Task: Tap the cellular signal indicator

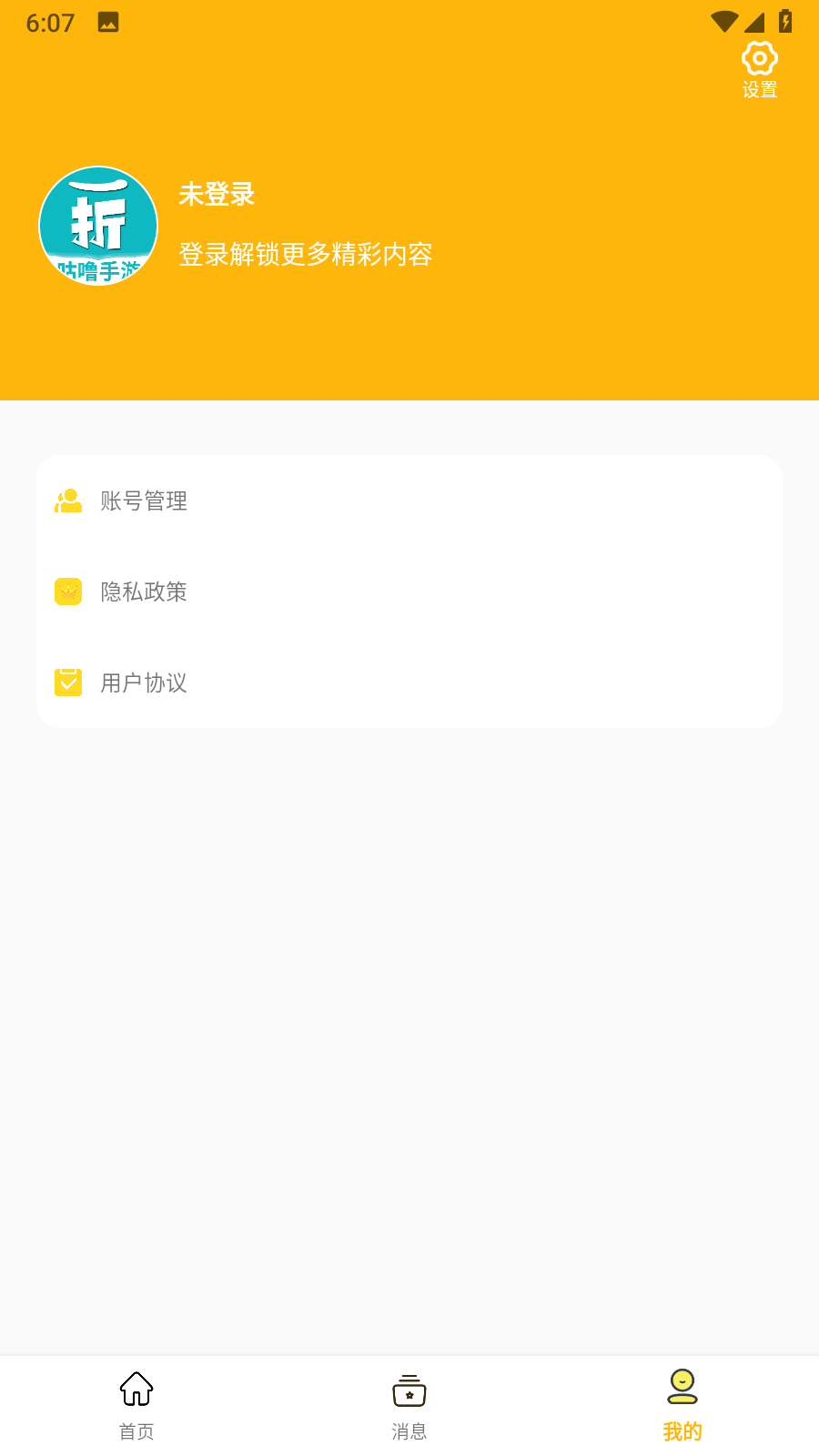Action: pos(756,21)
